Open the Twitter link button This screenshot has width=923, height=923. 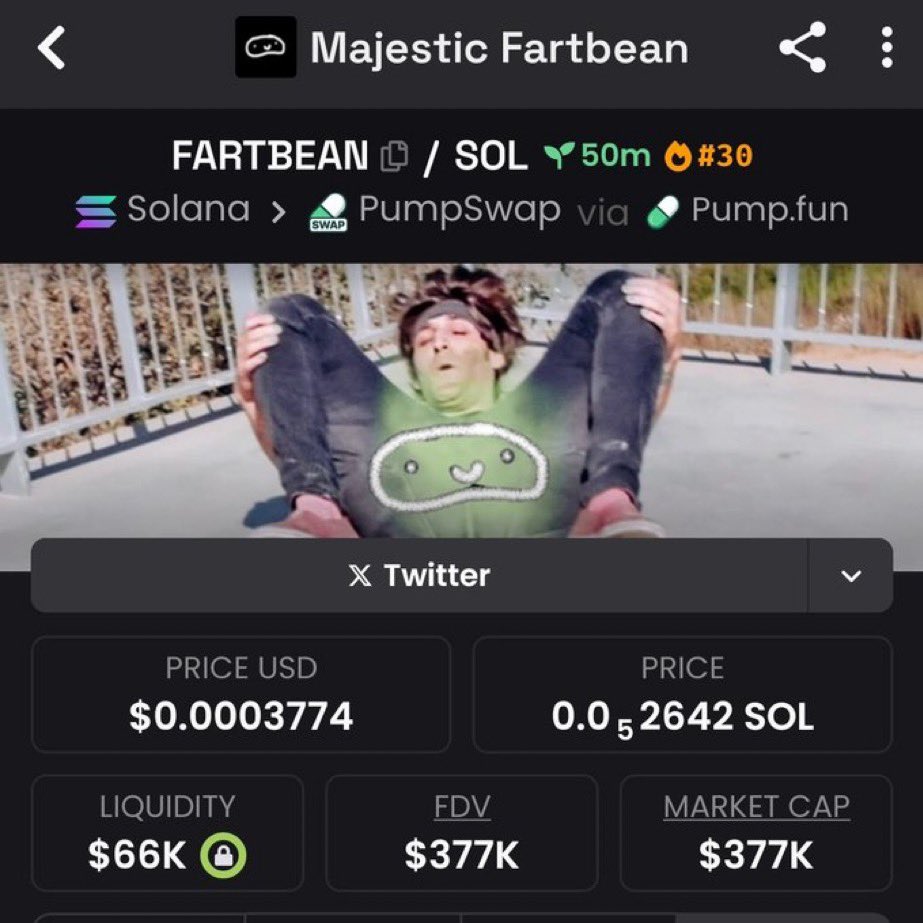click(x=420, y=576)
